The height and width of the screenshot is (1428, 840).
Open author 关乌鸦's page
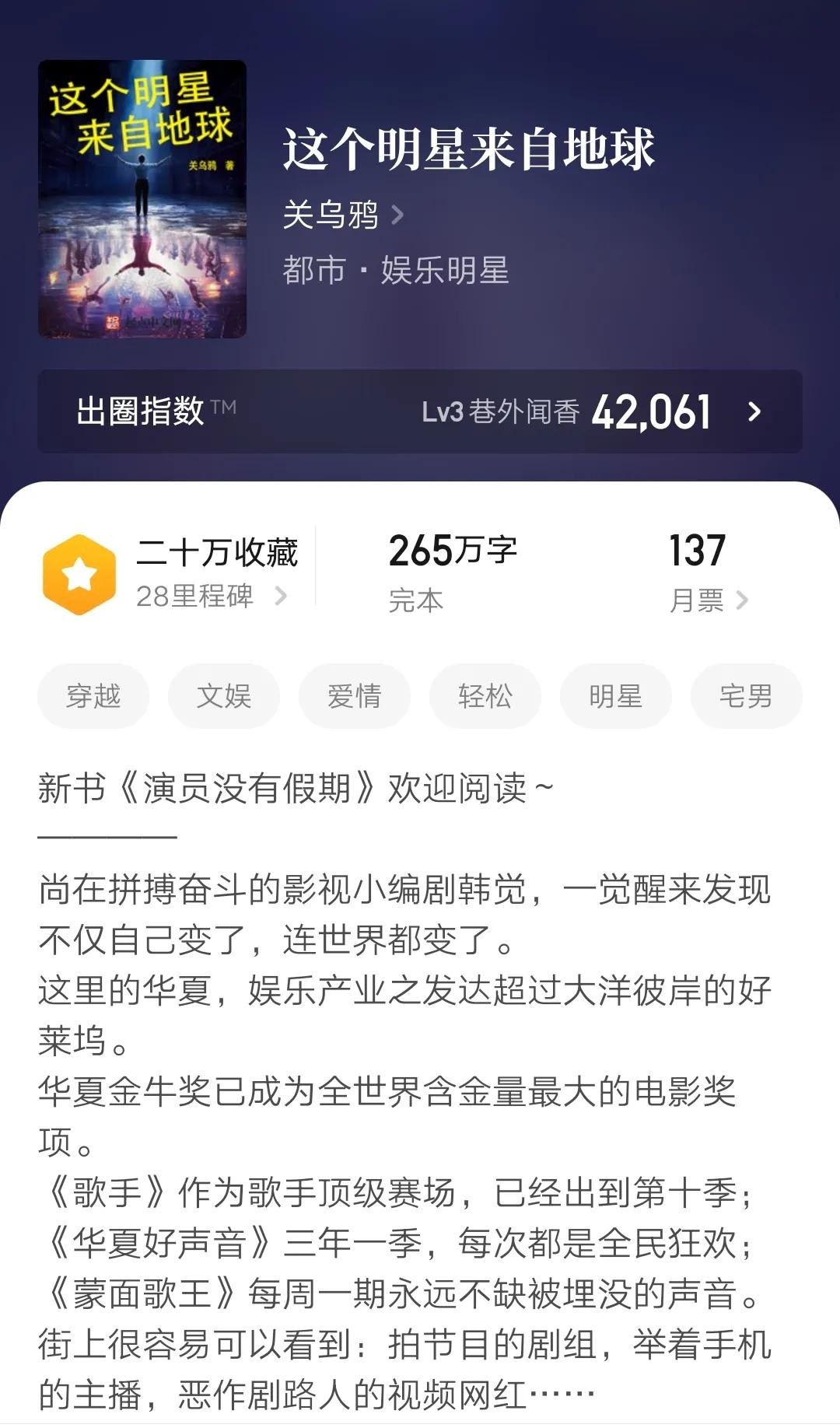click(342, 215)
